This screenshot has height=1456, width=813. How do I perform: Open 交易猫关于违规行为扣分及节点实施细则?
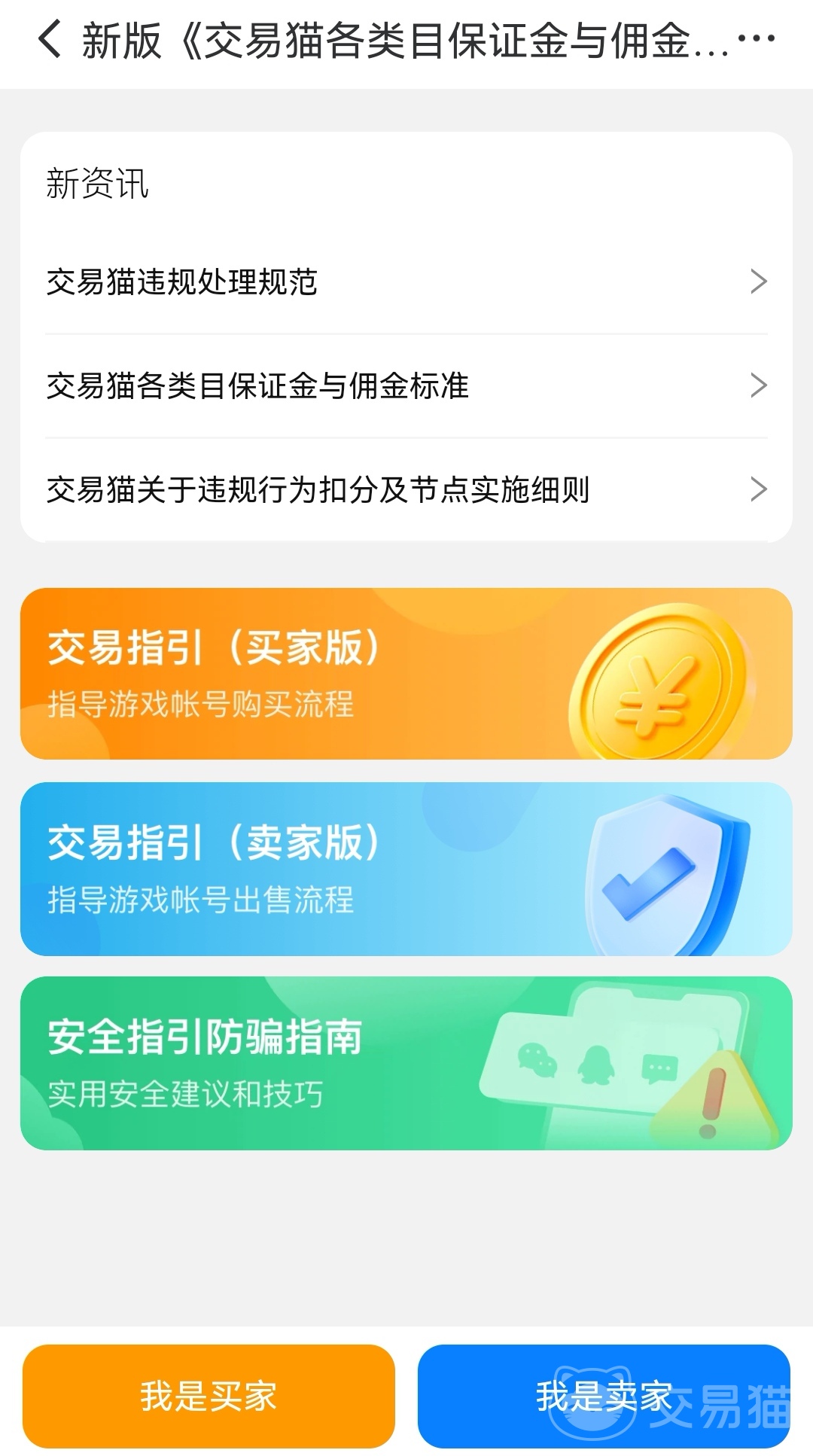click(406, 489)
